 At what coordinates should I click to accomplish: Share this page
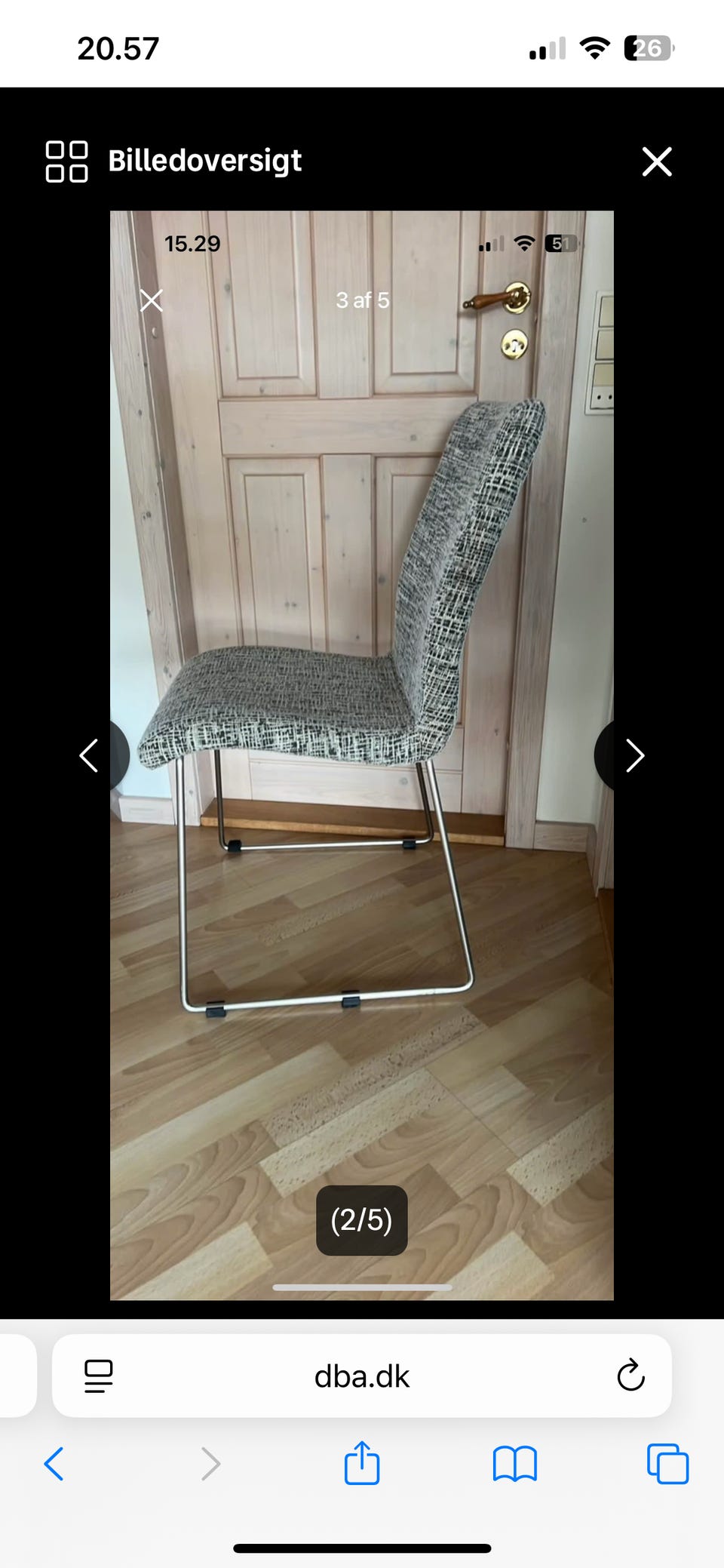(x=362, y=1462)
